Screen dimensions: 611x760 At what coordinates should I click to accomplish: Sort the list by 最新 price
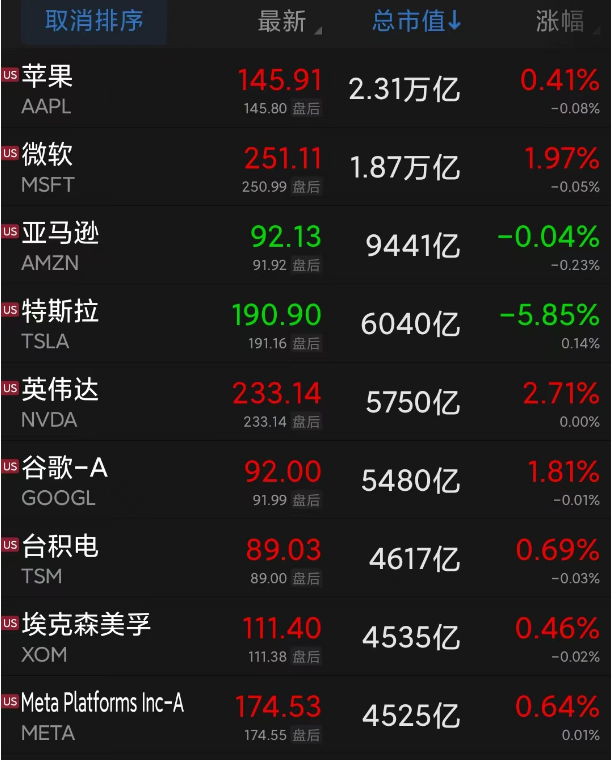click(x=283, y=22)
